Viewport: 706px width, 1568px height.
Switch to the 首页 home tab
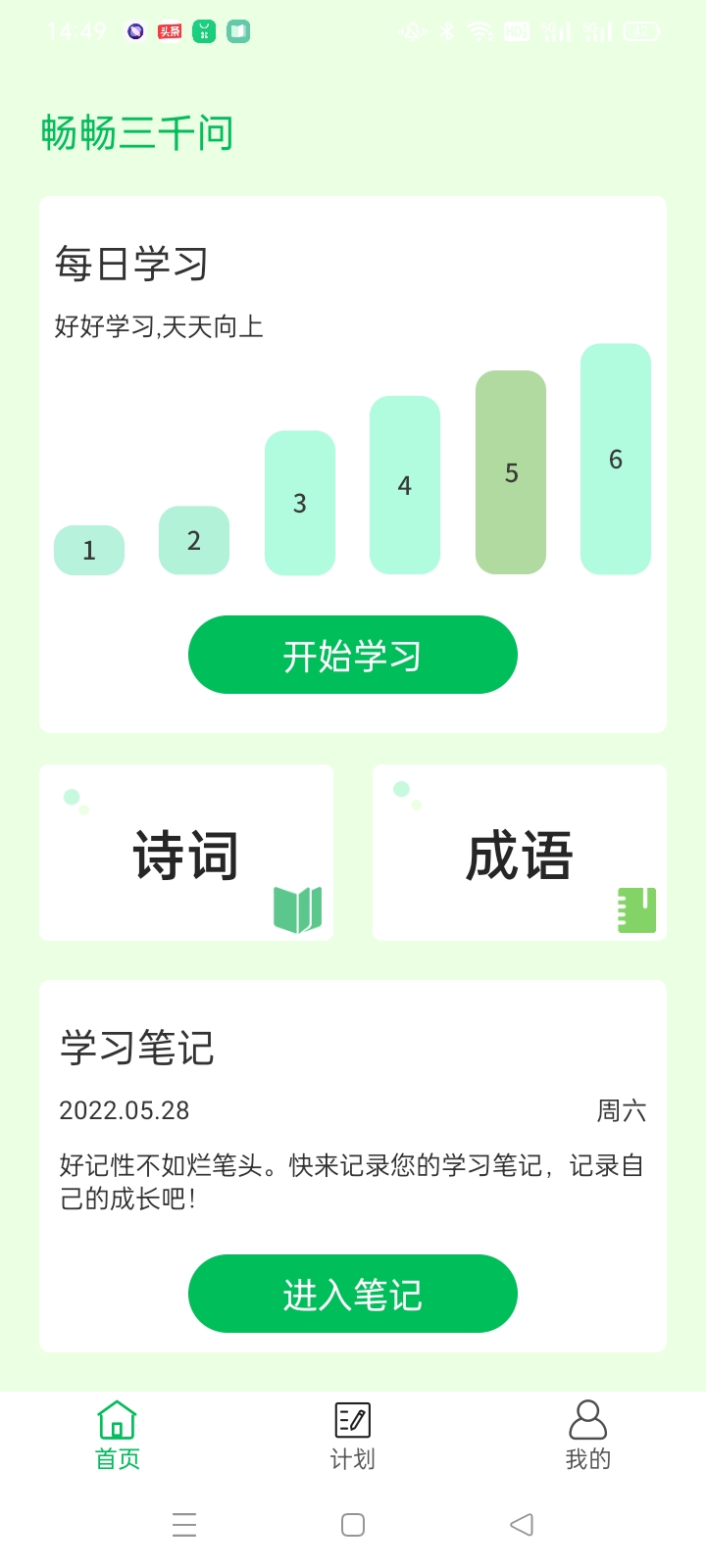[x=117, y=1436]
